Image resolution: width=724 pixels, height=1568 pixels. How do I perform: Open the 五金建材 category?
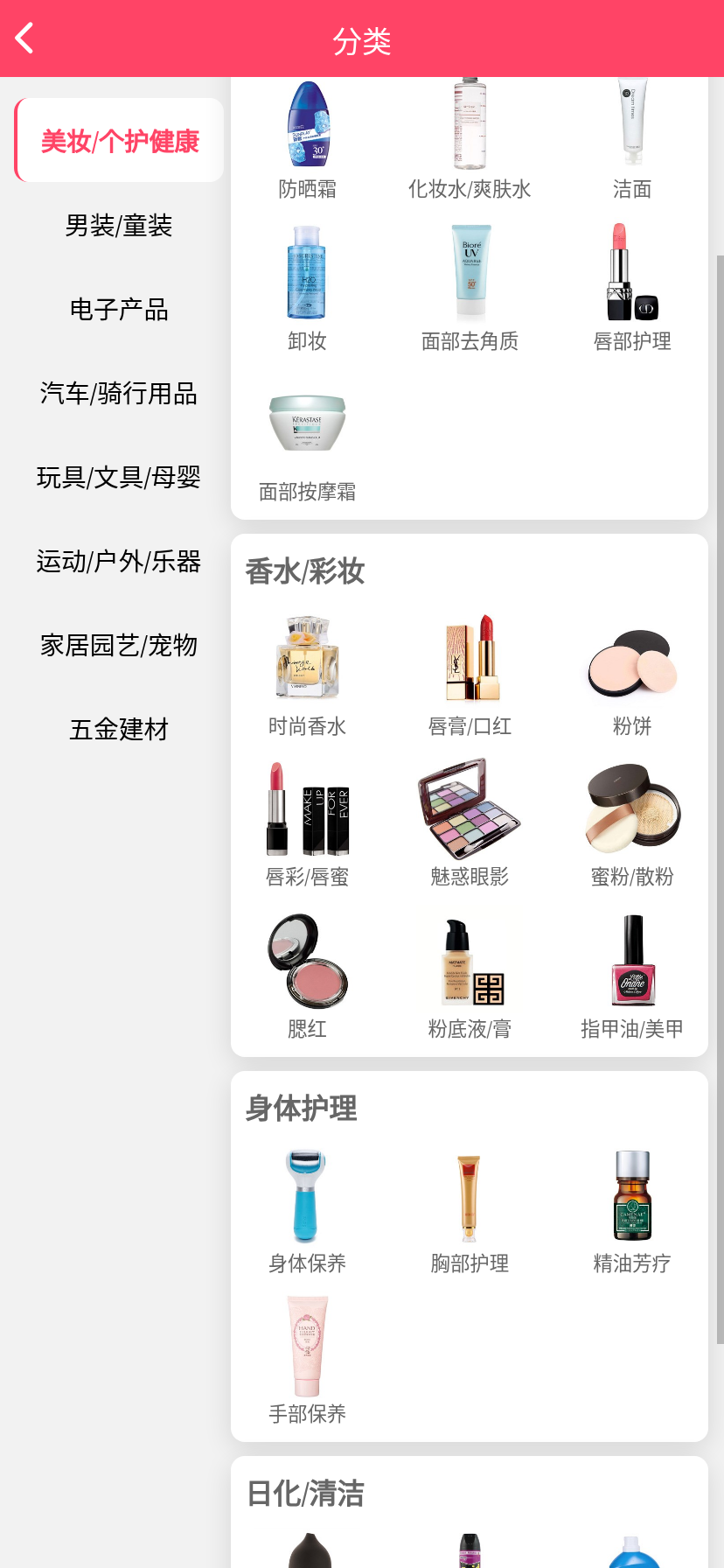(119, 730)
